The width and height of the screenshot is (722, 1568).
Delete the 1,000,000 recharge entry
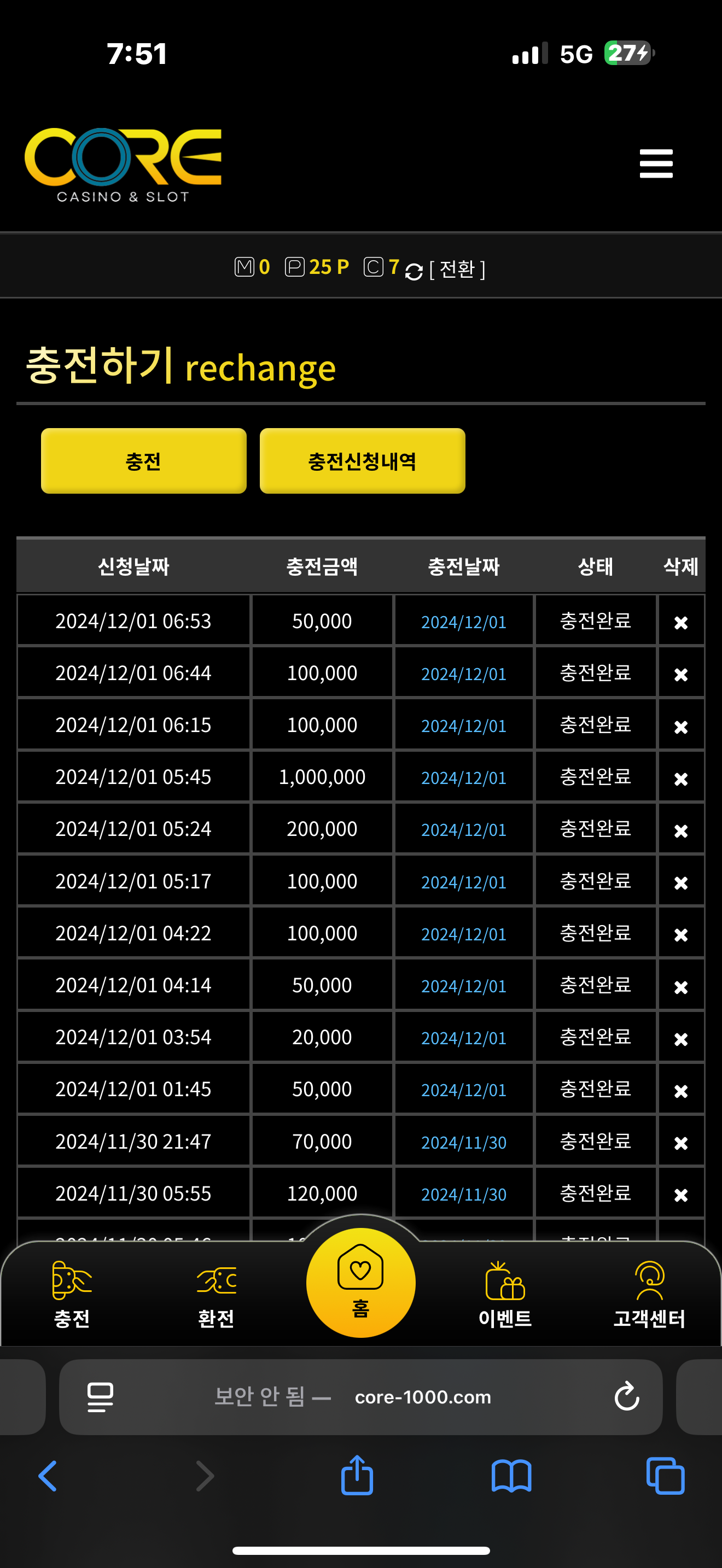(x=680, y=779)
